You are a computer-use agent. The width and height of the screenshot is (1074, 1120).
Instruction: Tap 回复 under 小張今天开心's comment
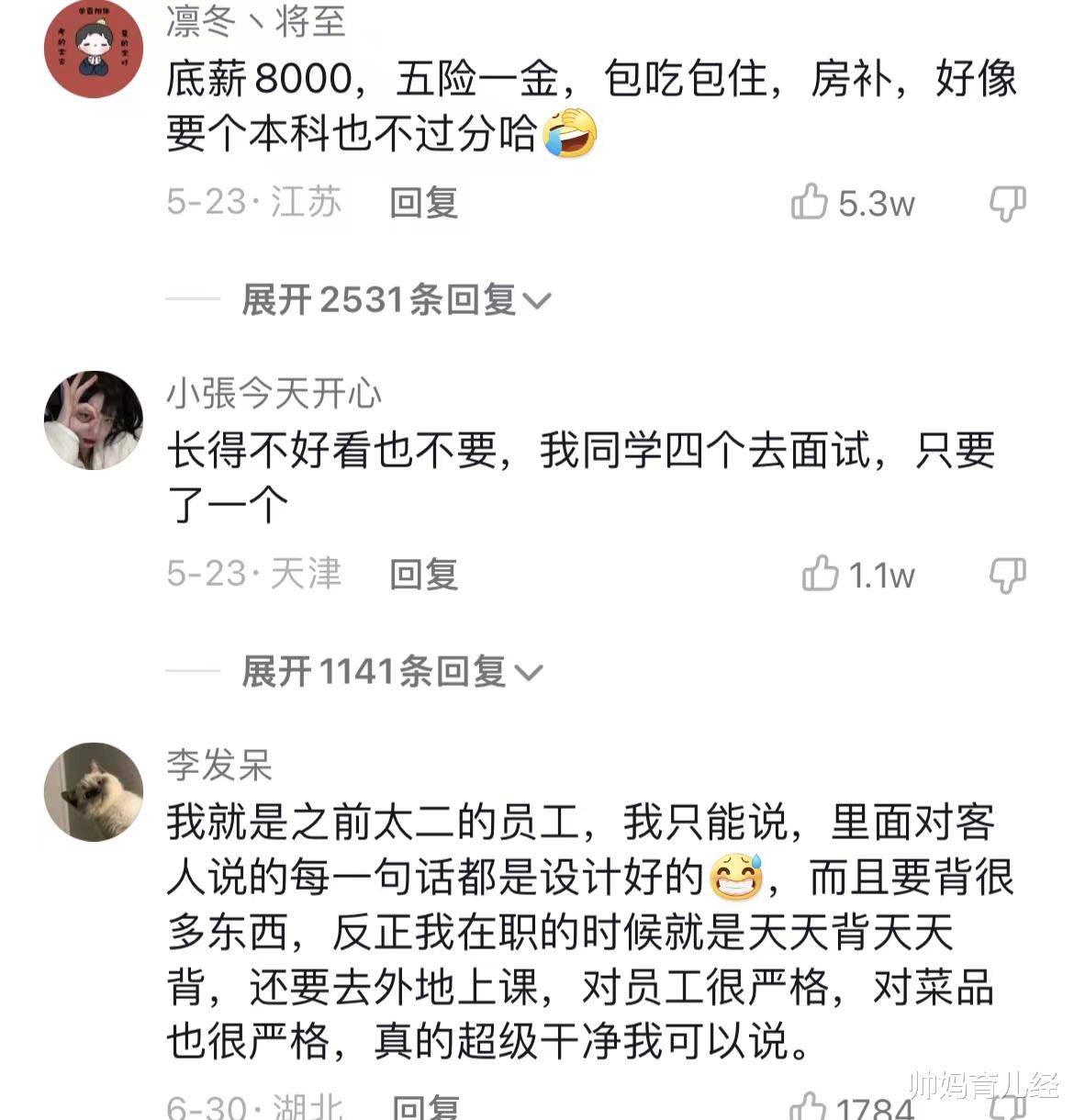pyautogui.click(x=422, y=575)
